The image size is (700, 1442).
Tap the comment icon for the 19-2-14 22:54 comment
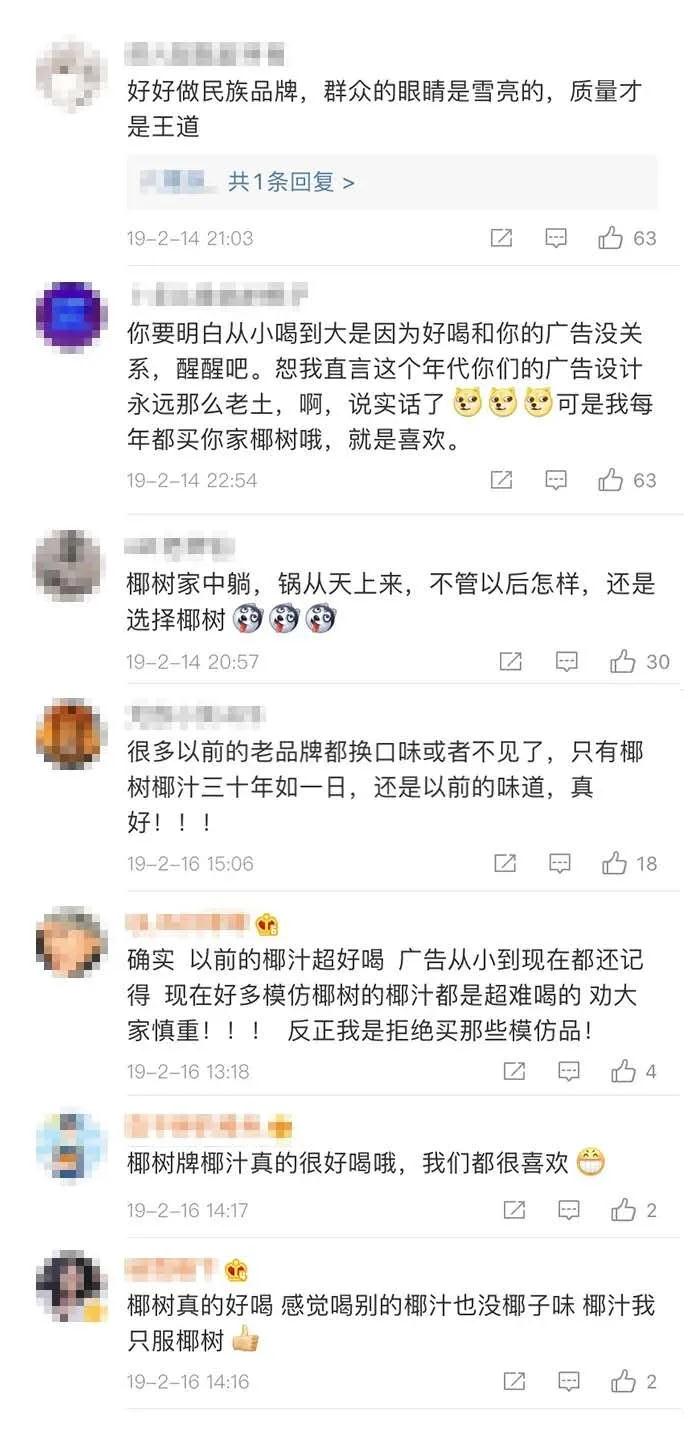(556, 480)
